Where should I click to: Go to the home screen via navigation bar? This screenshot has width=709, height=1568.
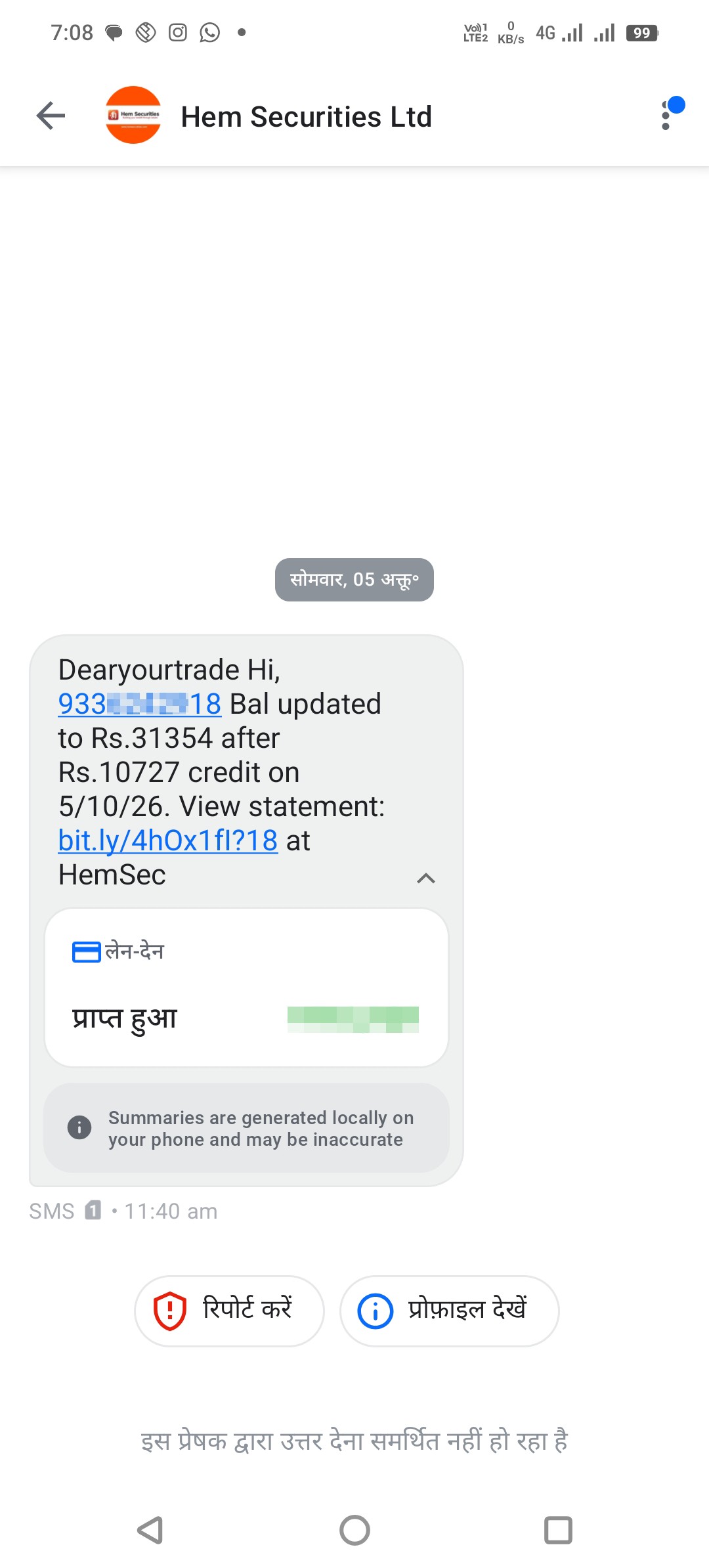(354, 1530)
